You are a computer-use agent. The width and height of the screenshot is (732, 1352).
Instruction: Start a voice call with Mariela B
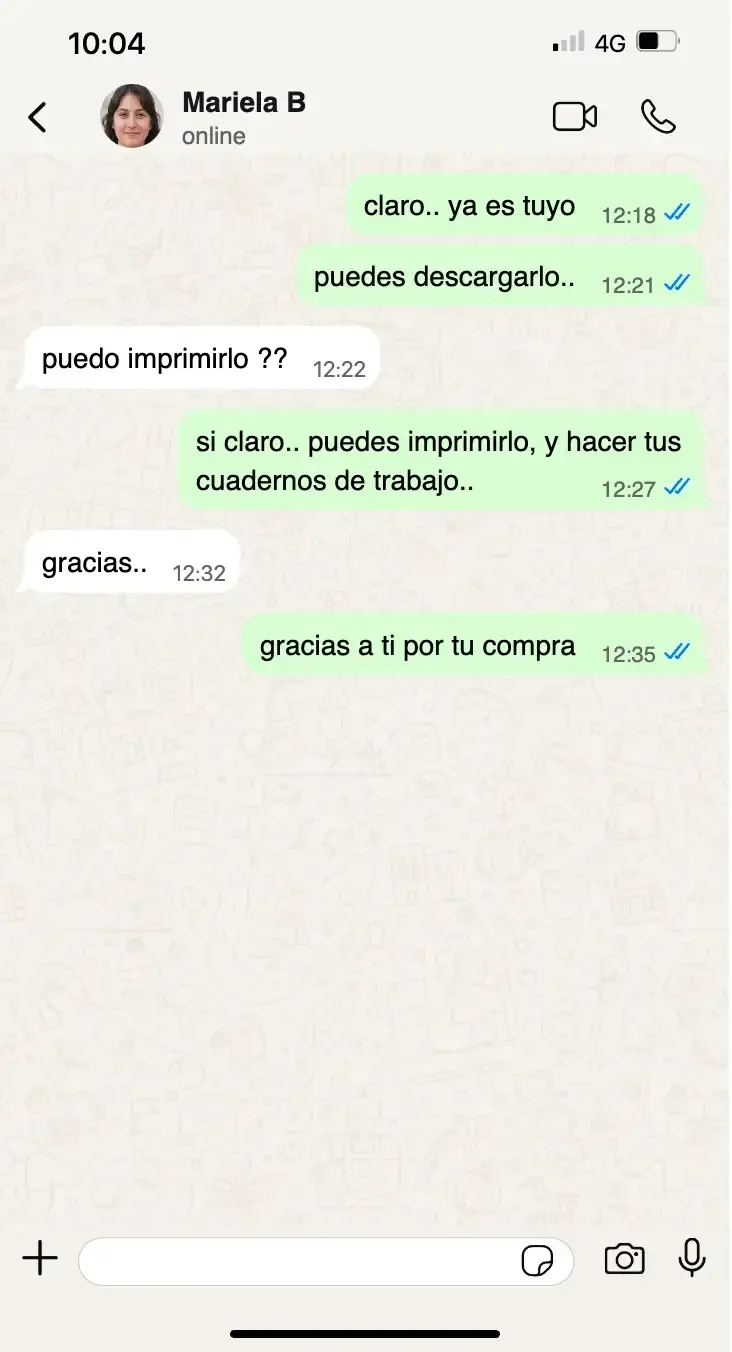(x=658, y=117)
